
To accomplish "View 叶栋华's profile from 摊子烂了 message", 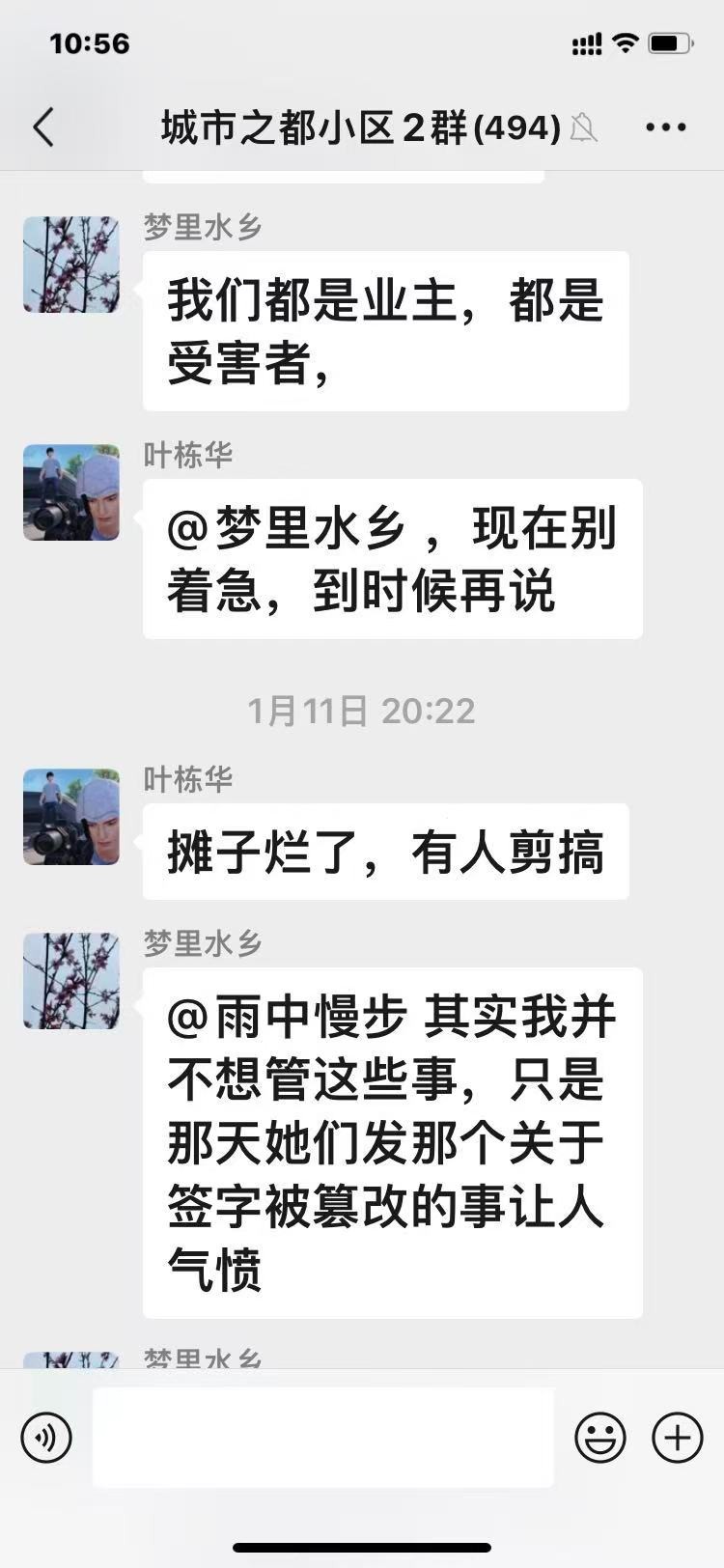I will (x=71, y=817).
